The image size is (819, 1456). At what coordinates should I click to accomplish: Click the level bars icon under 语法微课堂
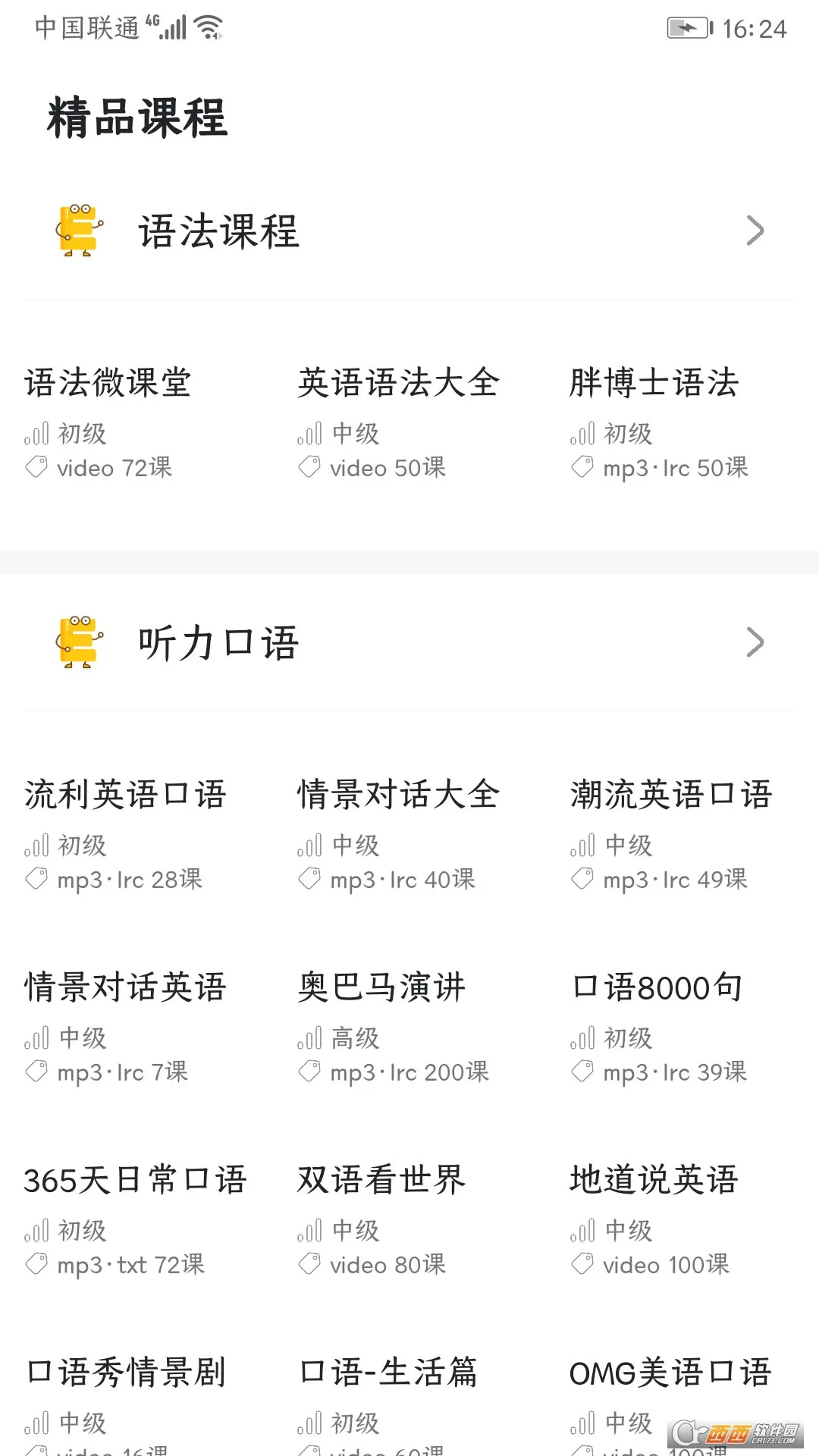(36, 434)
